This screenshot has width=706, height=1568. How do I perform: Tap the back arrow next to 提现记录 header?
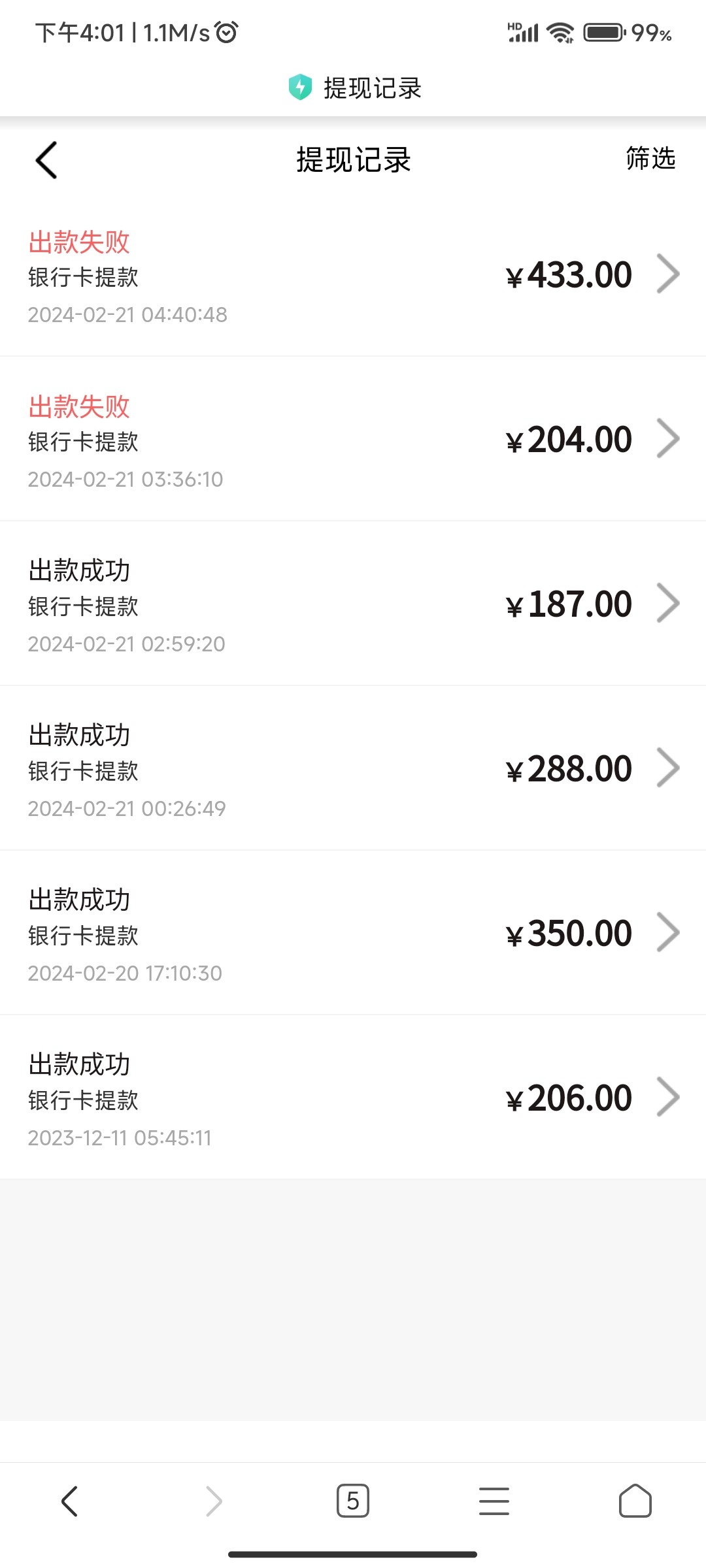click(46, 159)
